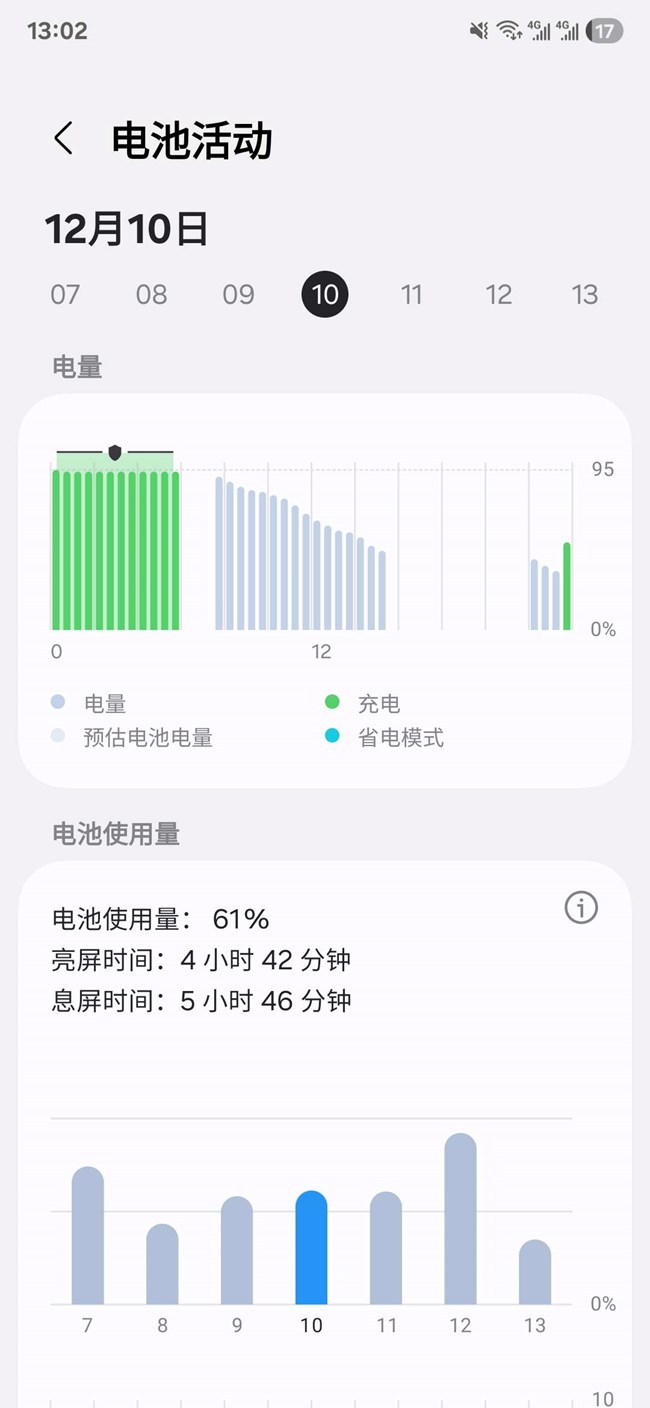Choose date 09 in the date row
Image resolution: width=650 pixels, height=1408 pixels.
(x=238, y=295)
